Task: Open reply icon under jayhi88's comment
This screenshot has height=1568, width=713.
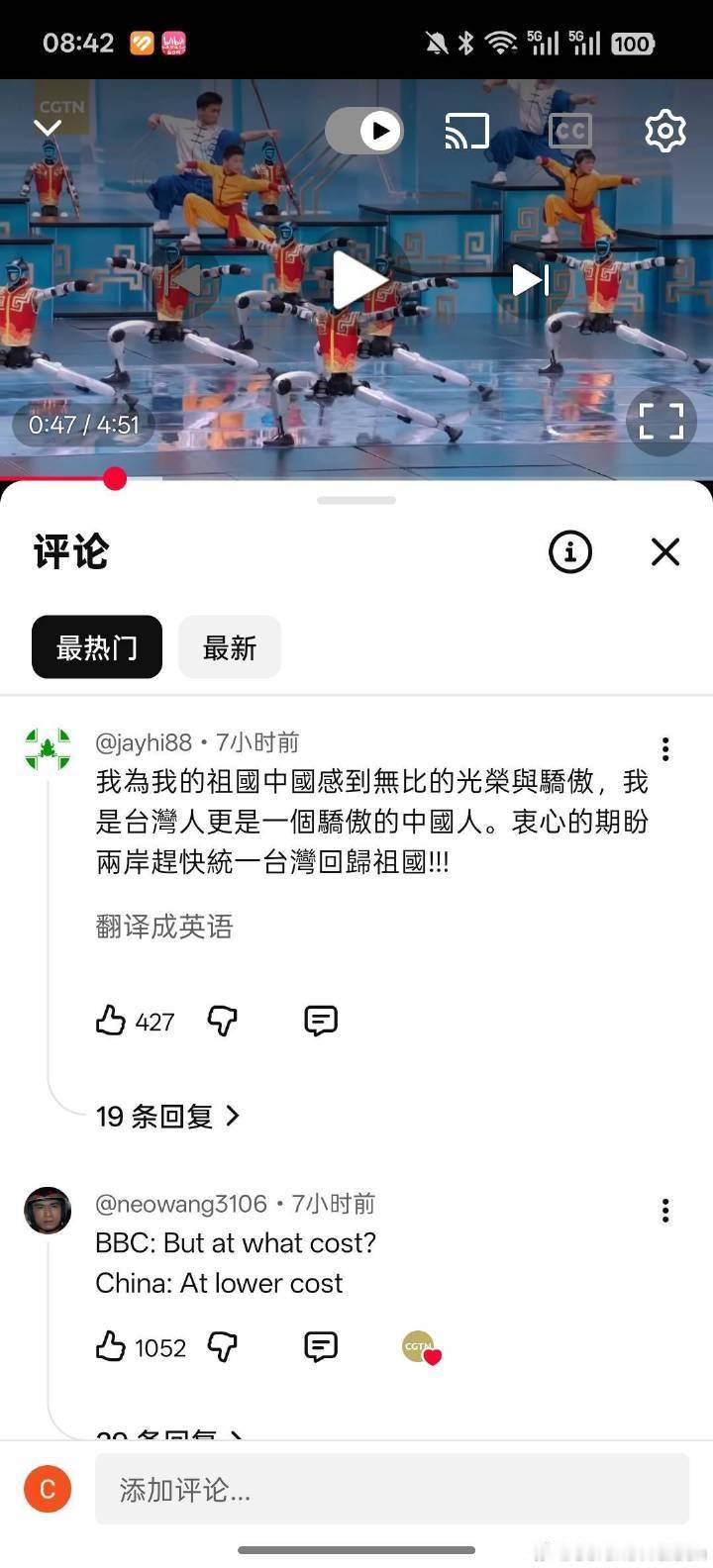Action: pos(320,1021)
